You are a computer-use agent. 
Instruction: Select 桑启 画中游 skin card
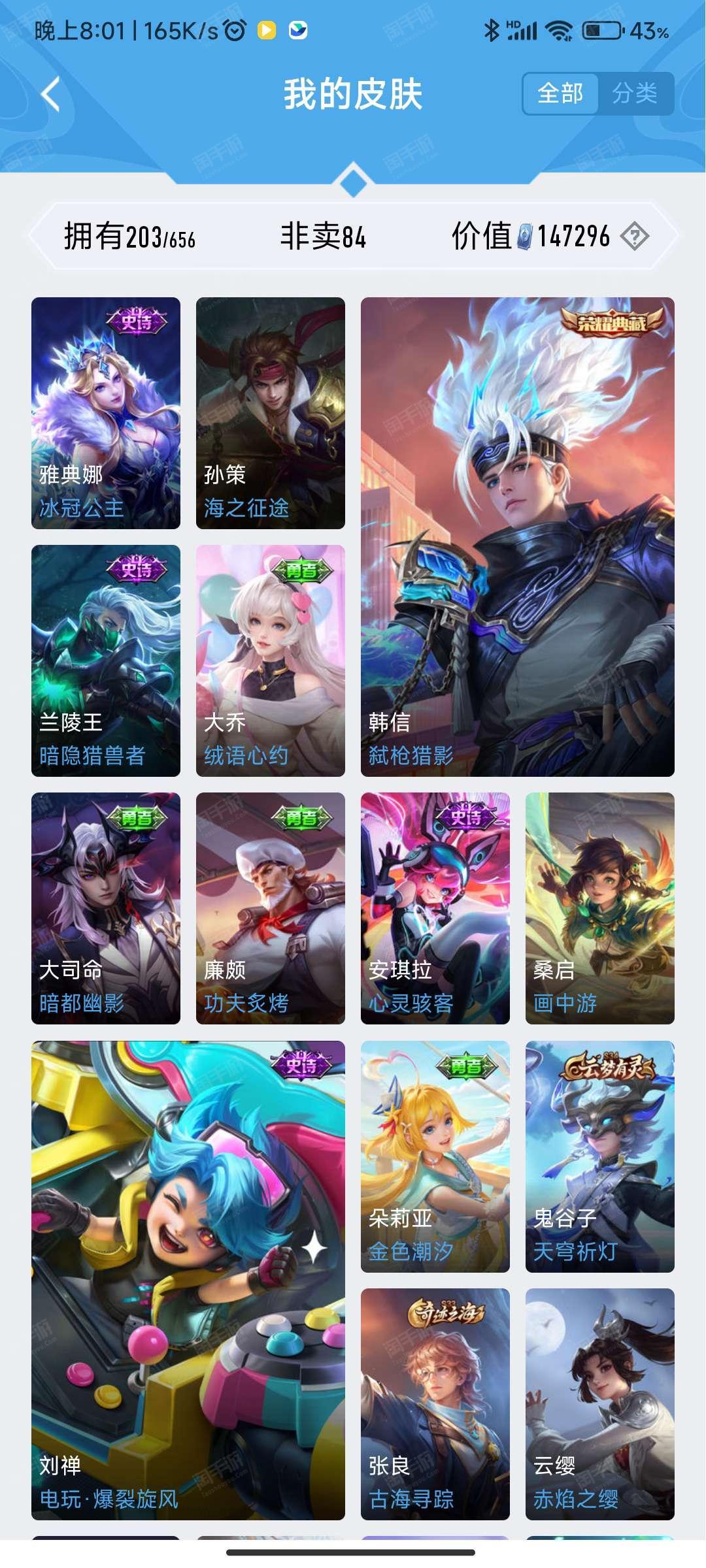coord(600,908)
